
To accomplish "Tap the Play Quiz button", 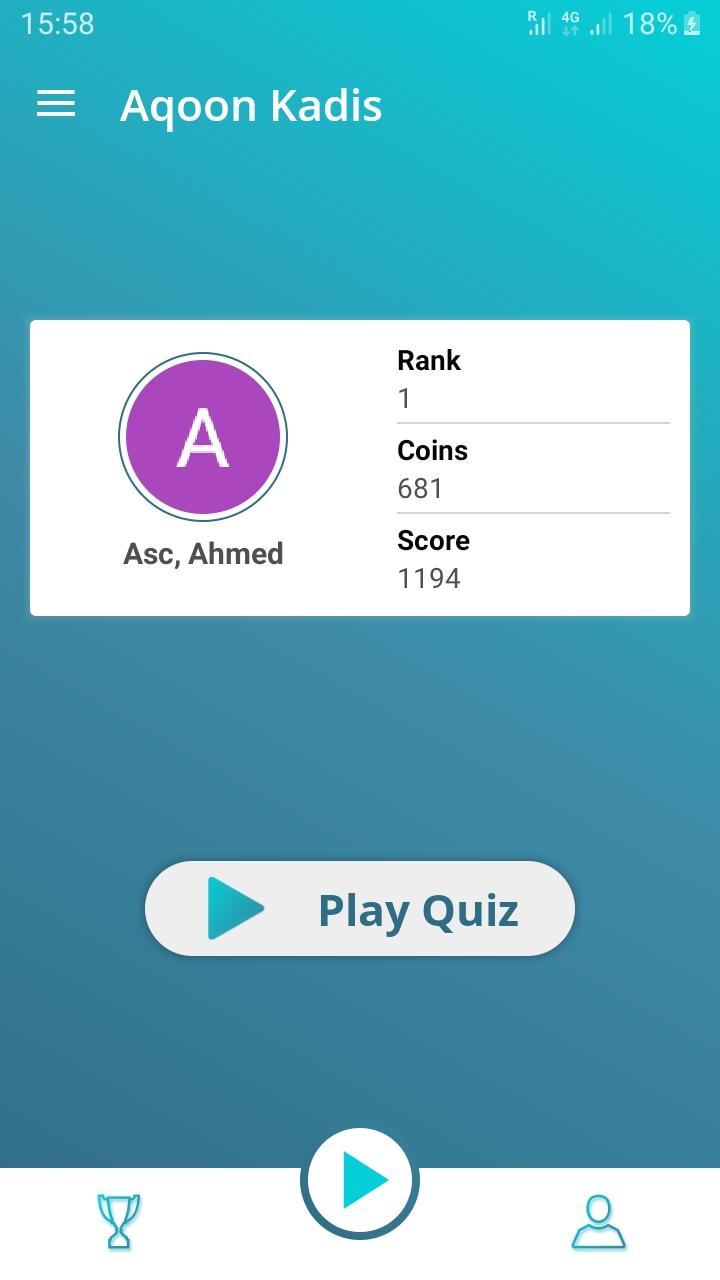I will point(360,908).
